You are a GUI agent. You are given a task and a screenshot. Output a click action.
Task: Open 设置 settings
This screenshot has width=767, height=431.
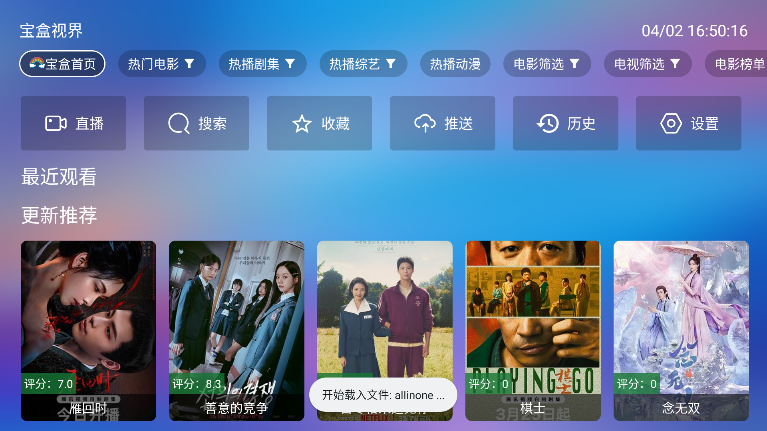click(688, 124)
